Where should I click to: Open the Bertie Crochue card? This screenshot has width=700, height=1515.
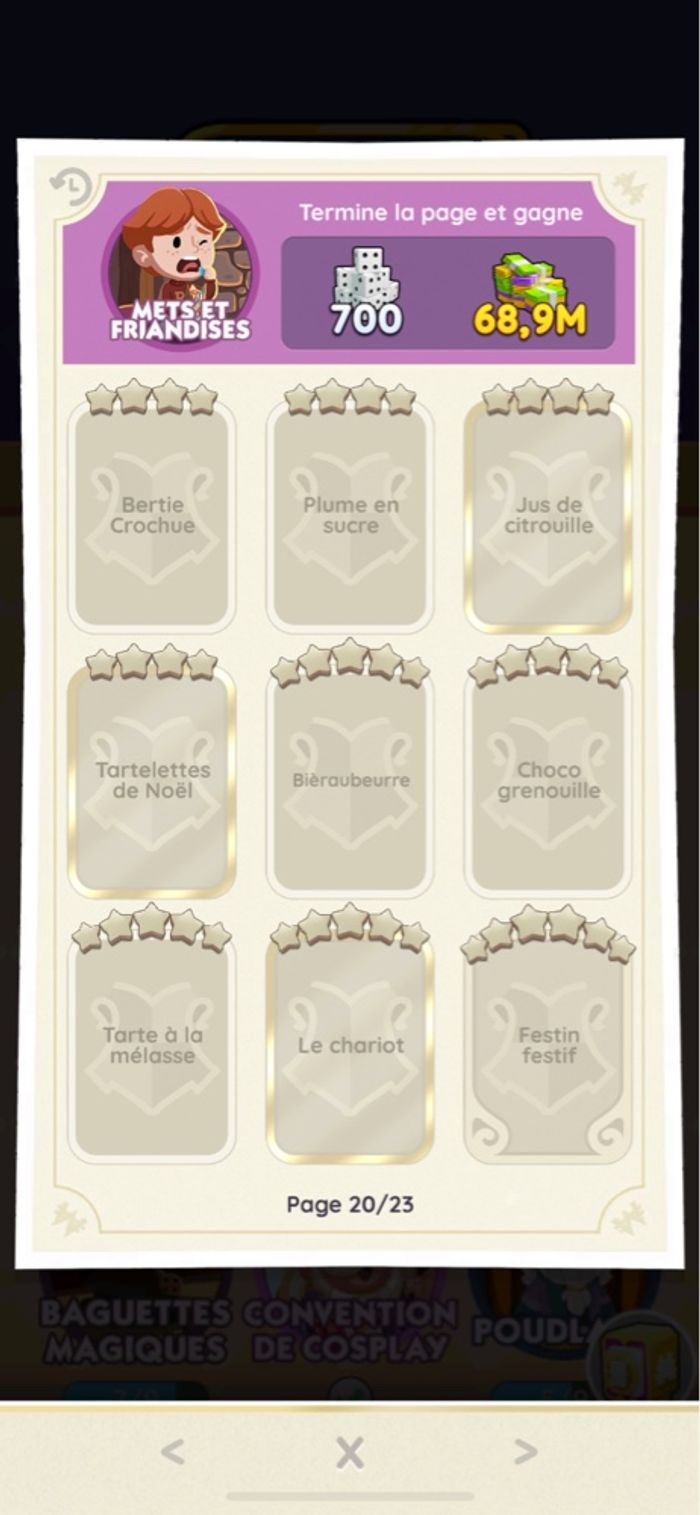tap(152, 516)
